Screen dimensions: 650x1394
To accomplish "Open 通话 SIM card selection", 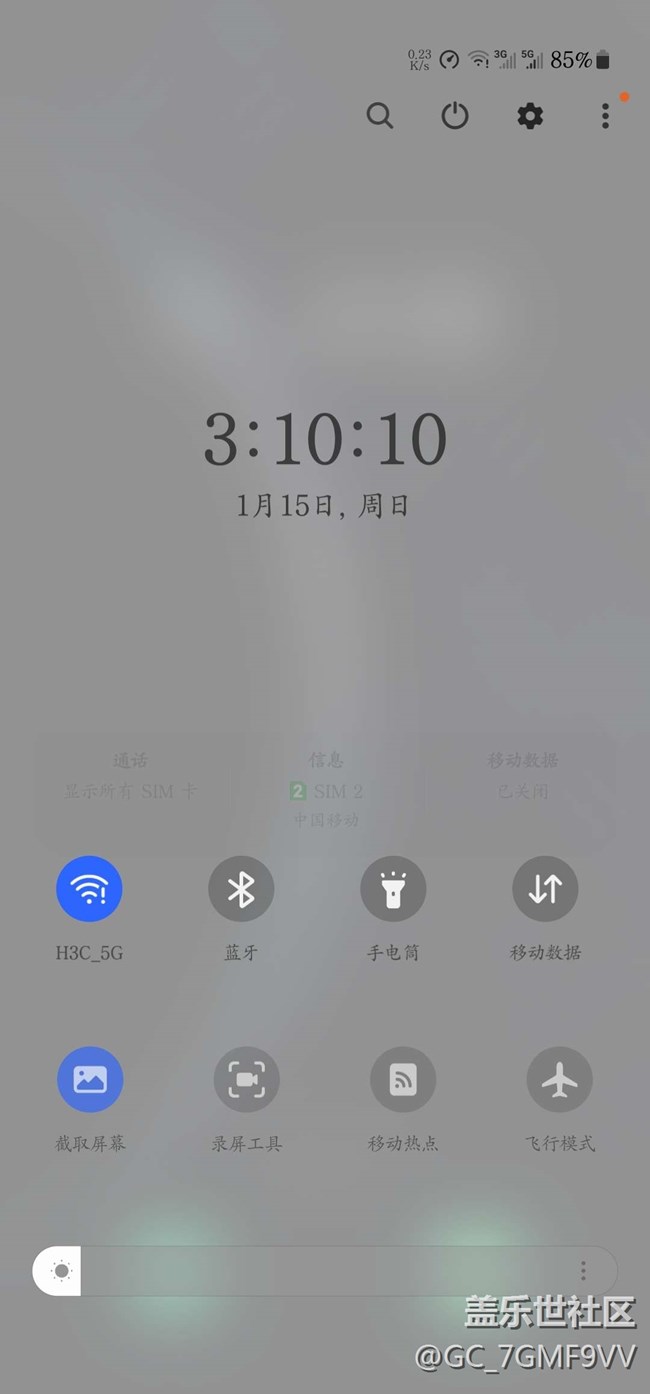I will (131, 777).
